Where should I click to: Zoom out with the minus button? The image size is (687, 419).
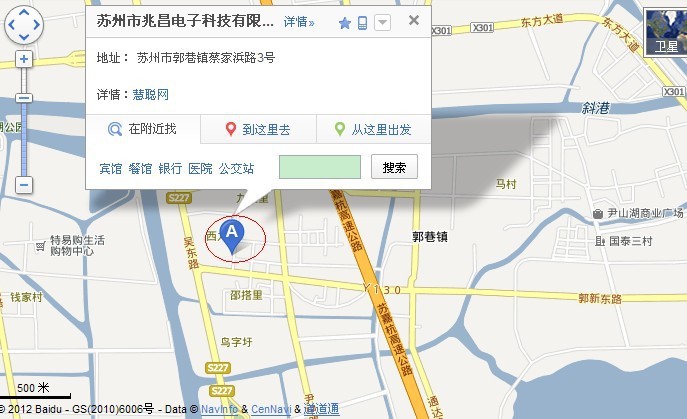pyautogui.click(x=24, y=184)
